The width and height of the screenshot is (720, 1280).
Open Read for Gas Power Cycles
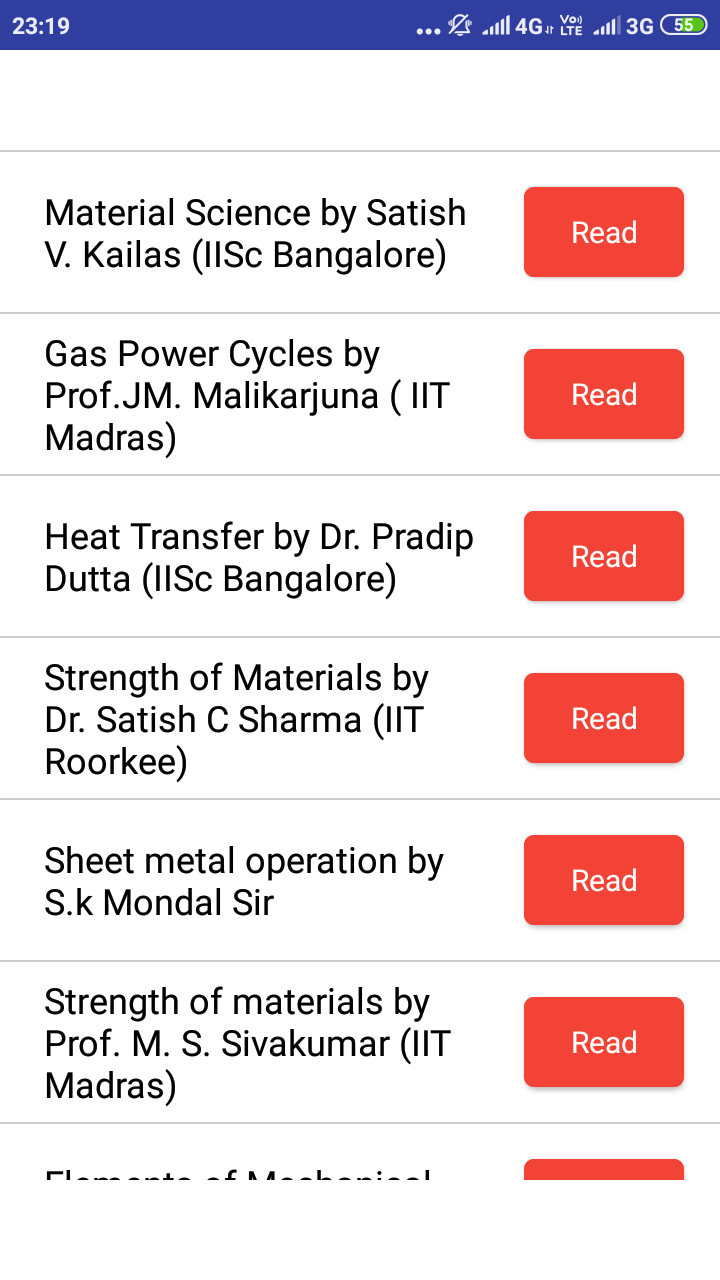pyautogui.click(x=603, y=394)
